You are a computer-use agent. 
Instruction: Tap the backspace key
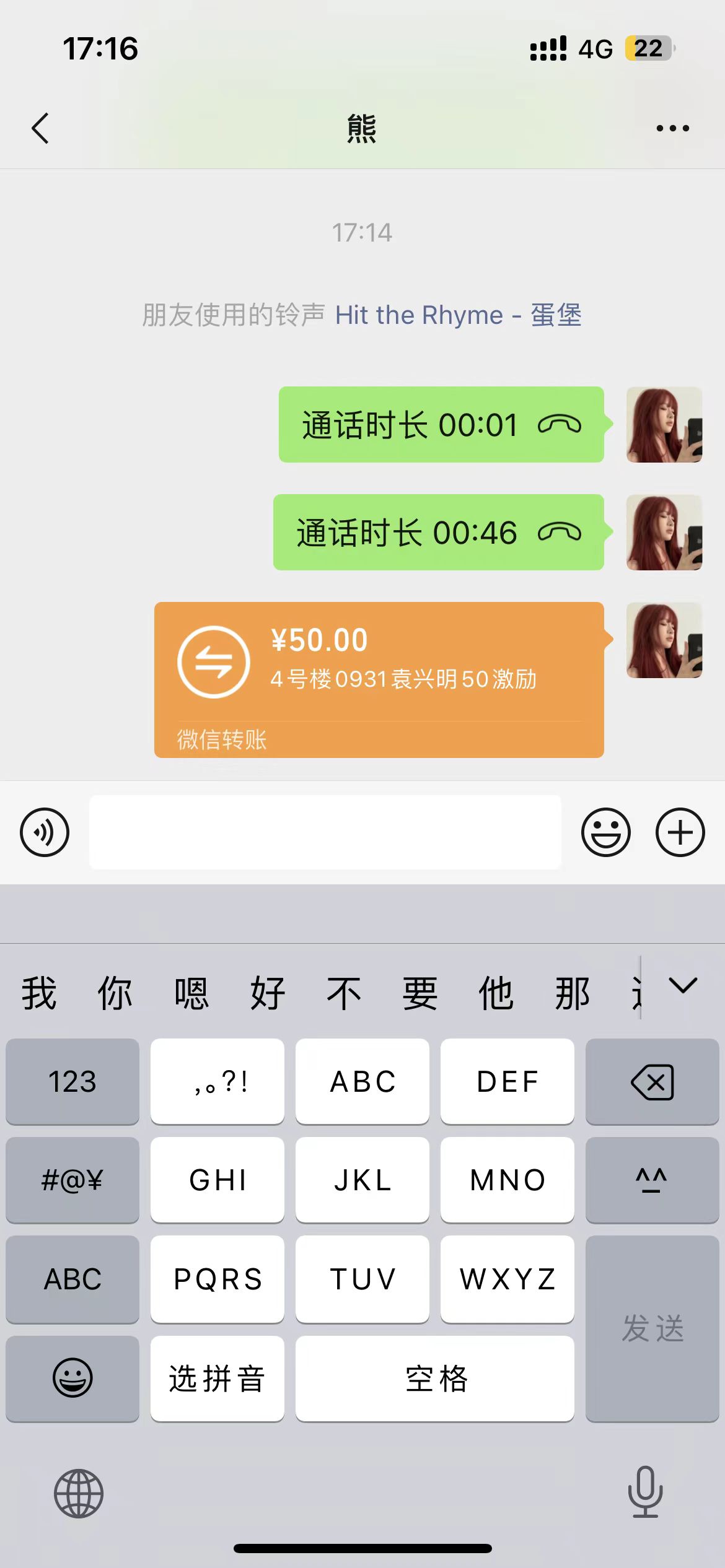click(652, 1082)
